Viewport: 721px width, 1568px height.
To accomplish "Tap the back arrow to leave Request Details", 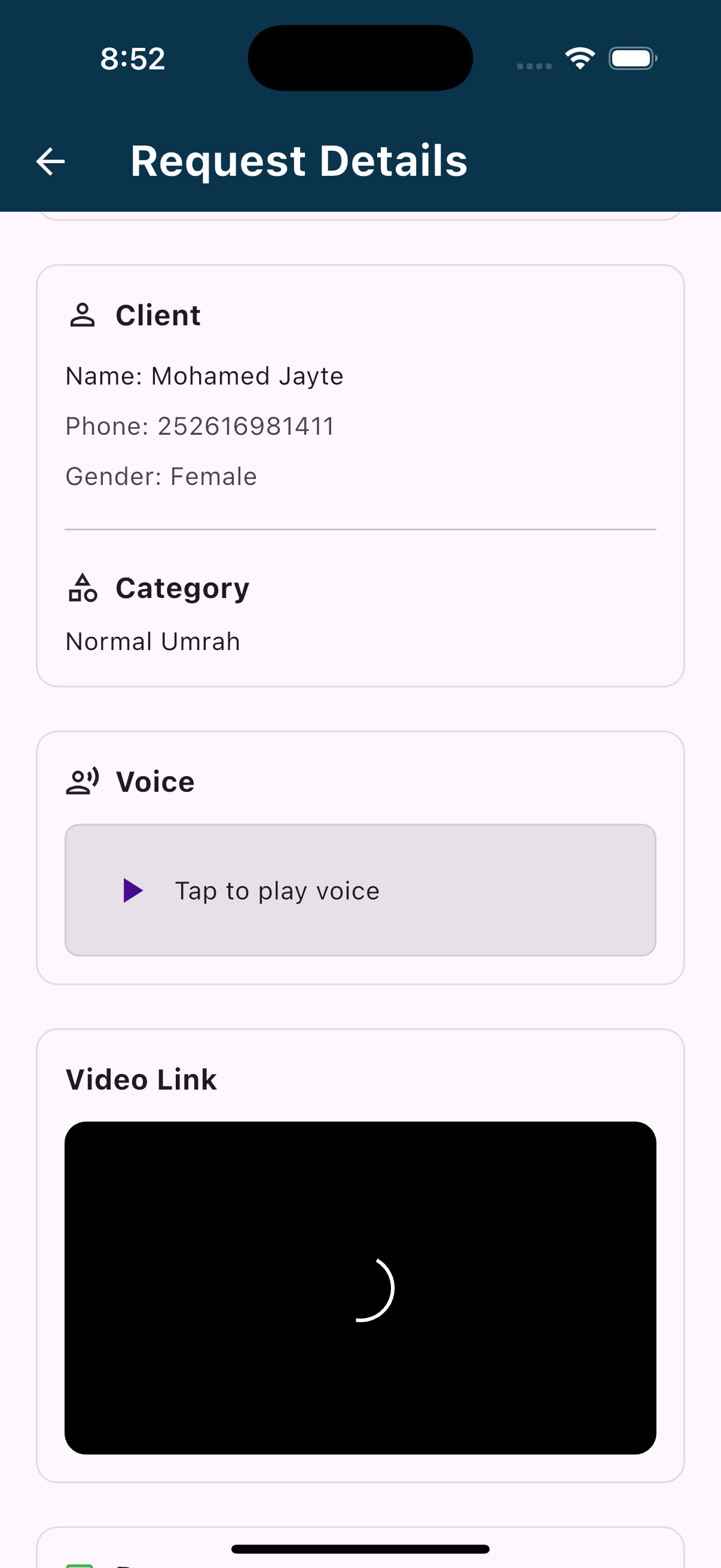I will [x=50, y=161].
